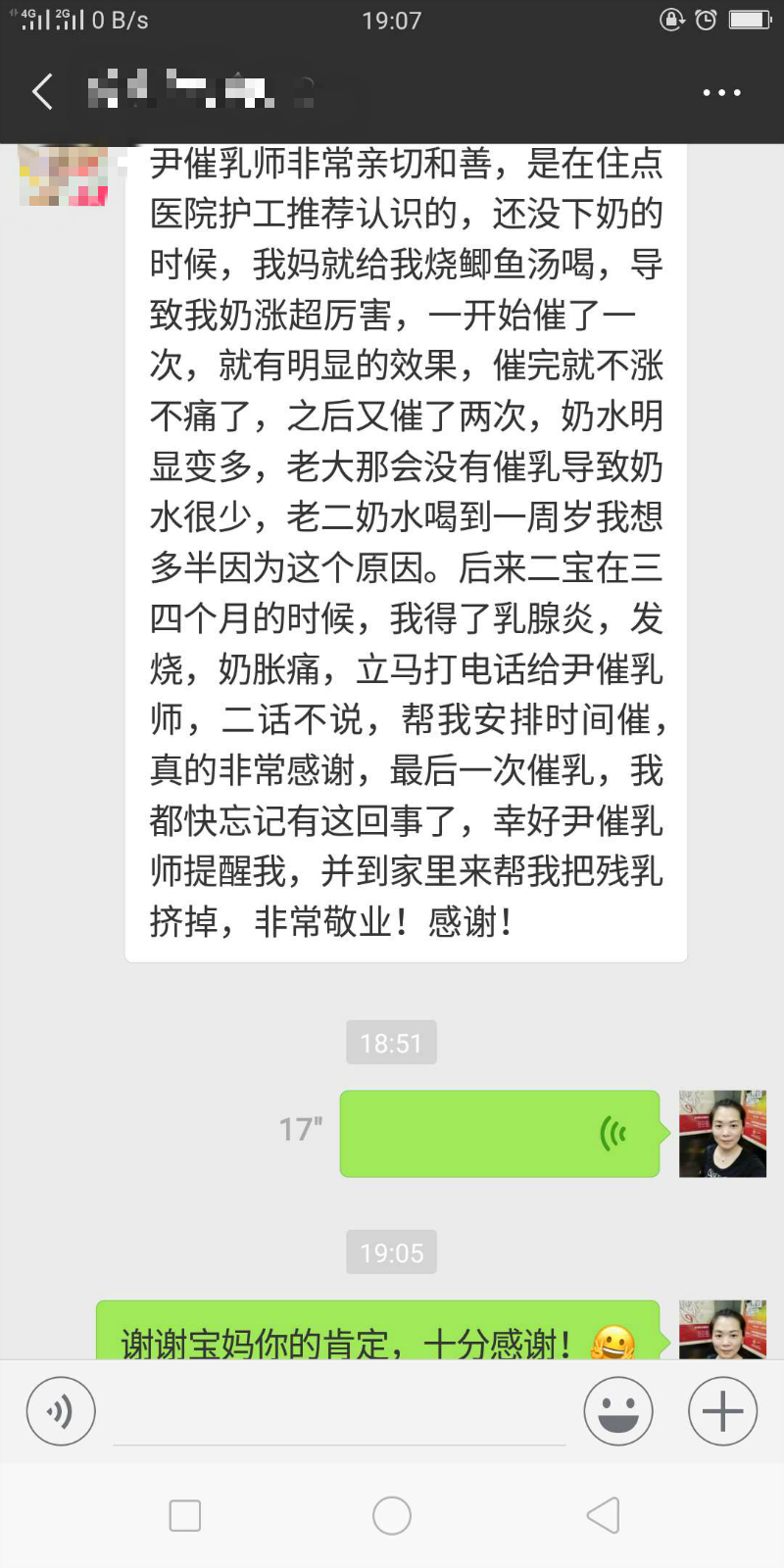Switch to voice input mode
The image size is (784, 1568).
[x=61, y=1412]
